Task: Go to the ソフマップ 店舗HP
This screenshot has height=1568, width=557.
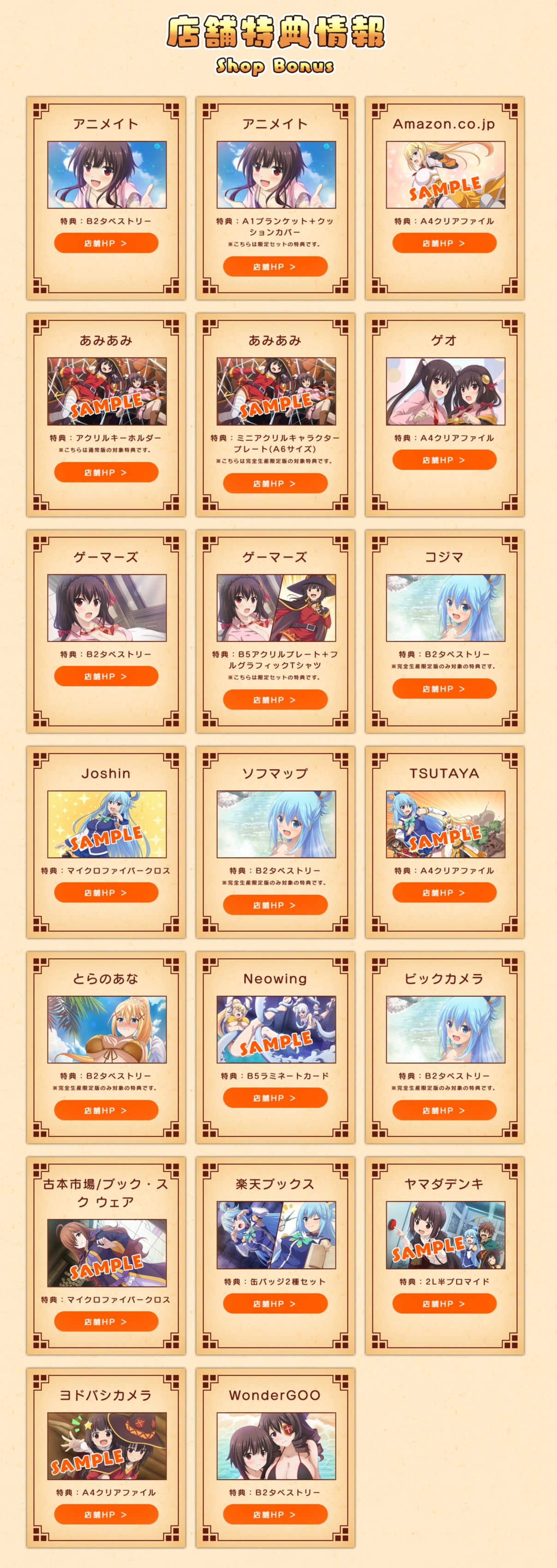Action: coord(275,905)
